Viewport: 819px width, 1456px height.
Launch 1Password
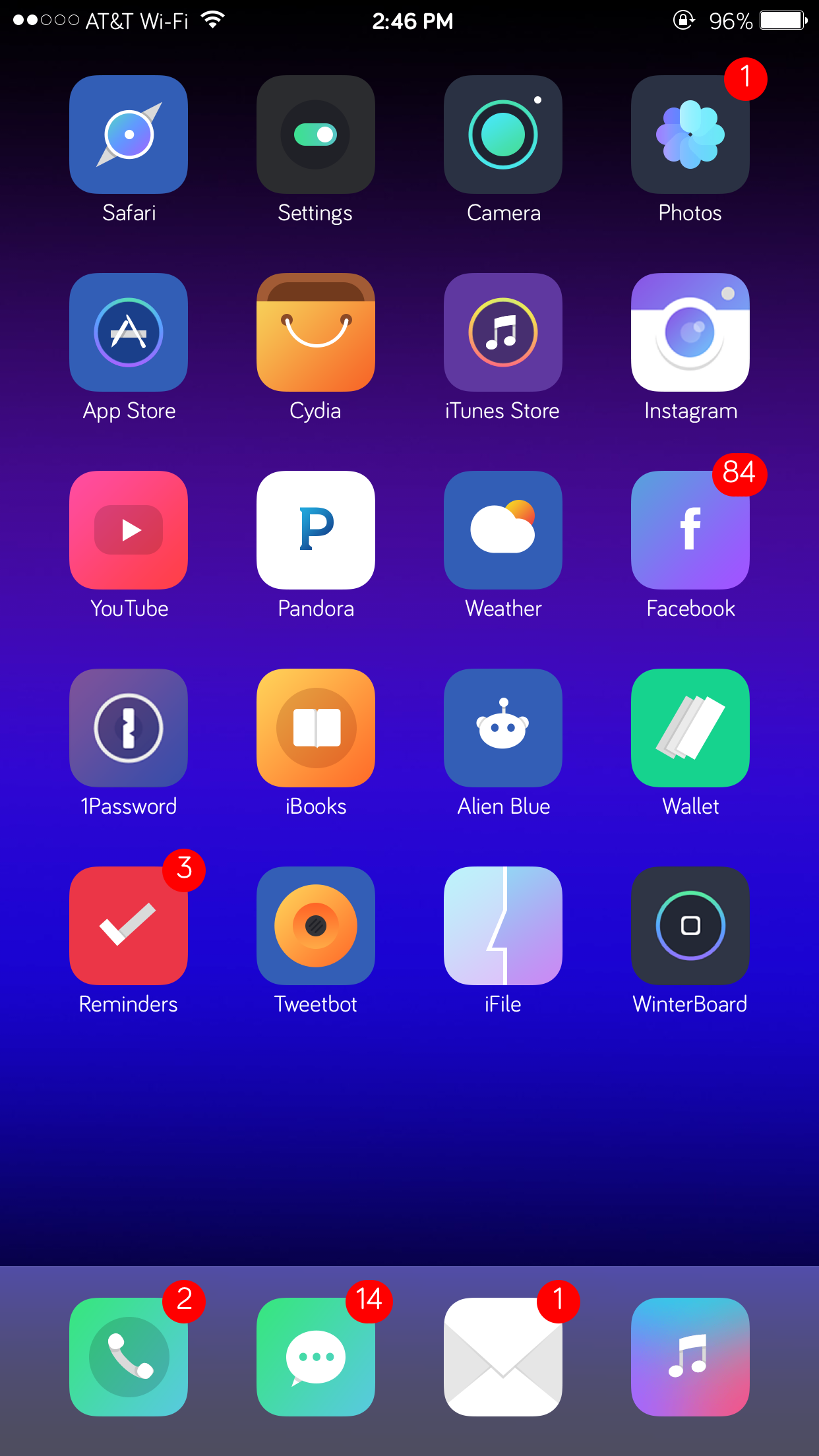point(129,728)
